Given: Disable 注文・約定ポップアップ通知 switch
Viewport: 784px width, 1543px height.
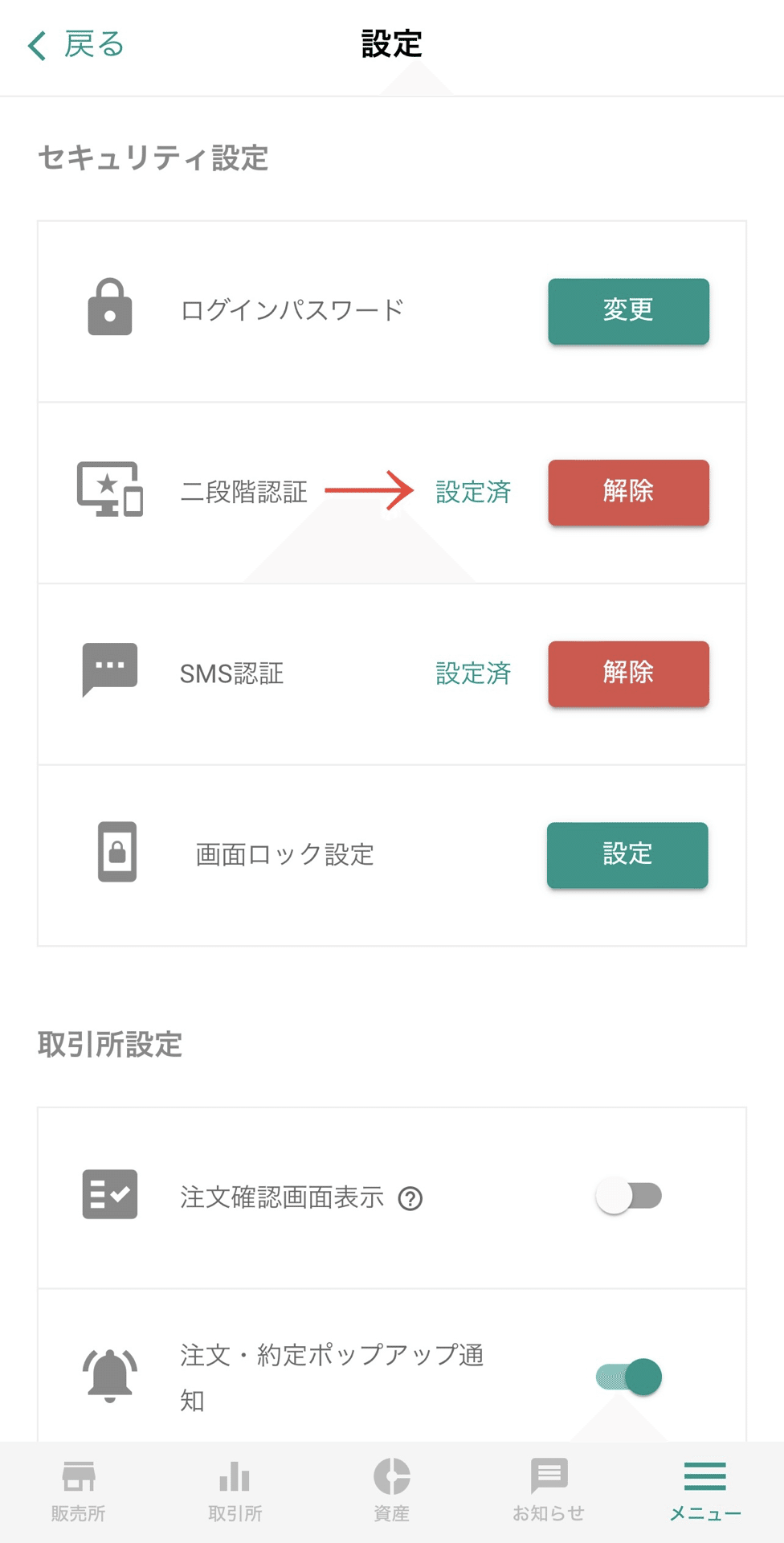Looking at the screenshot, I should [628, 1377].
